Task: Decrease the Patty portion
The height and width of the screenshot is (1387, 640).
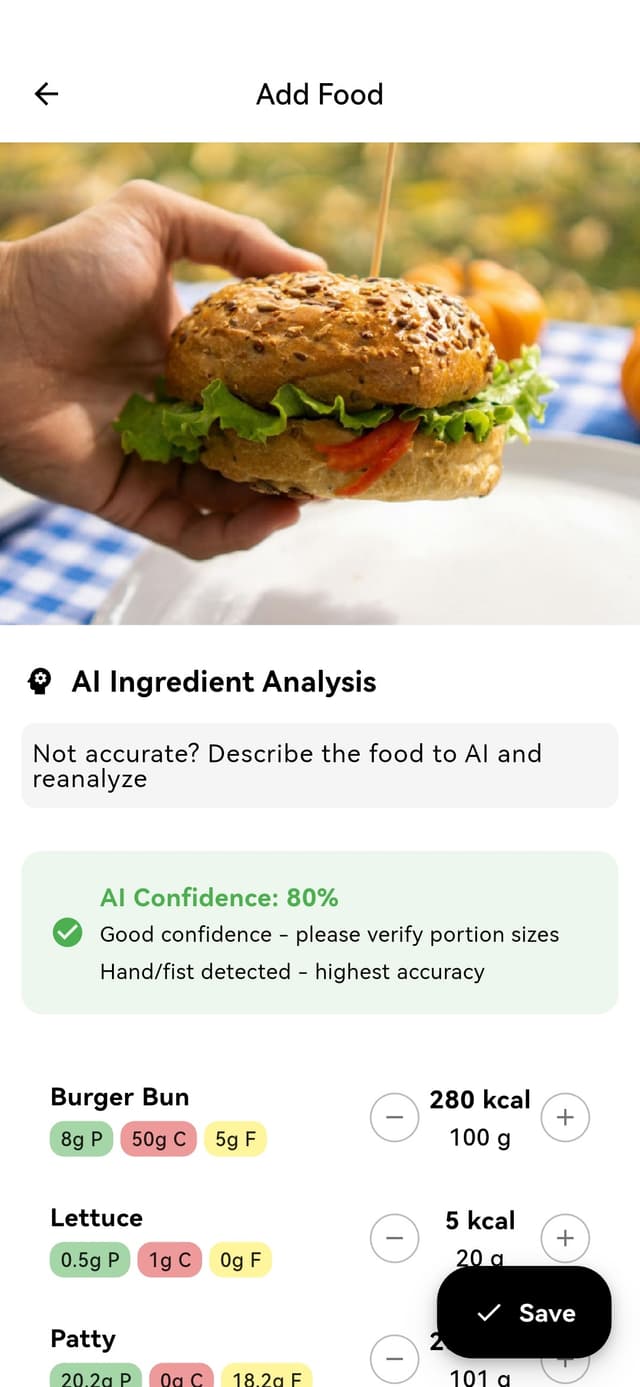Action: [394, 1357]
